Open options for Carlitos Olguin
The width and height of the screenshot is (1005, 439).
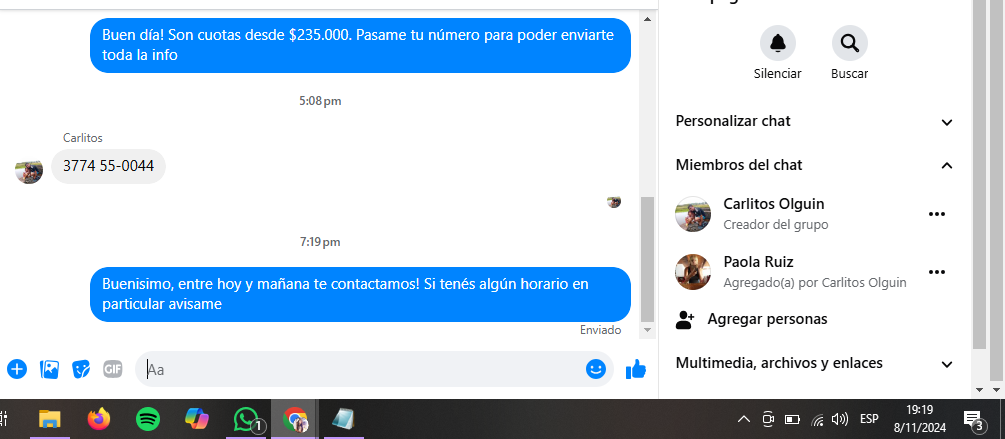point(936,214)
